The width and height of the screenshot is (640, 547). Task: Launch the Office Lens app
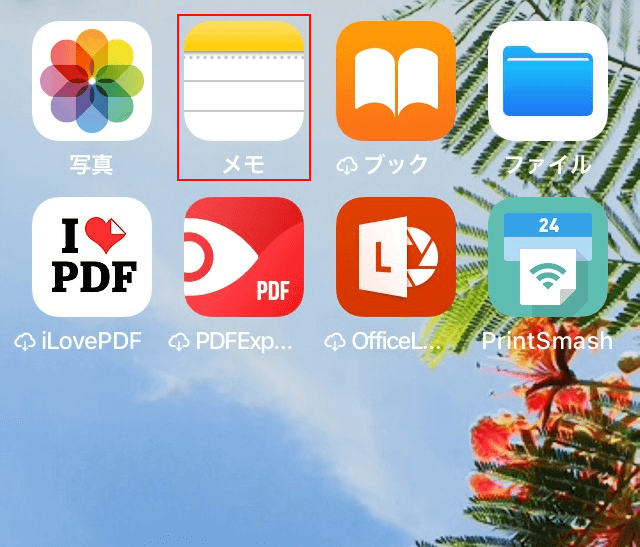(x=396, y=257)
